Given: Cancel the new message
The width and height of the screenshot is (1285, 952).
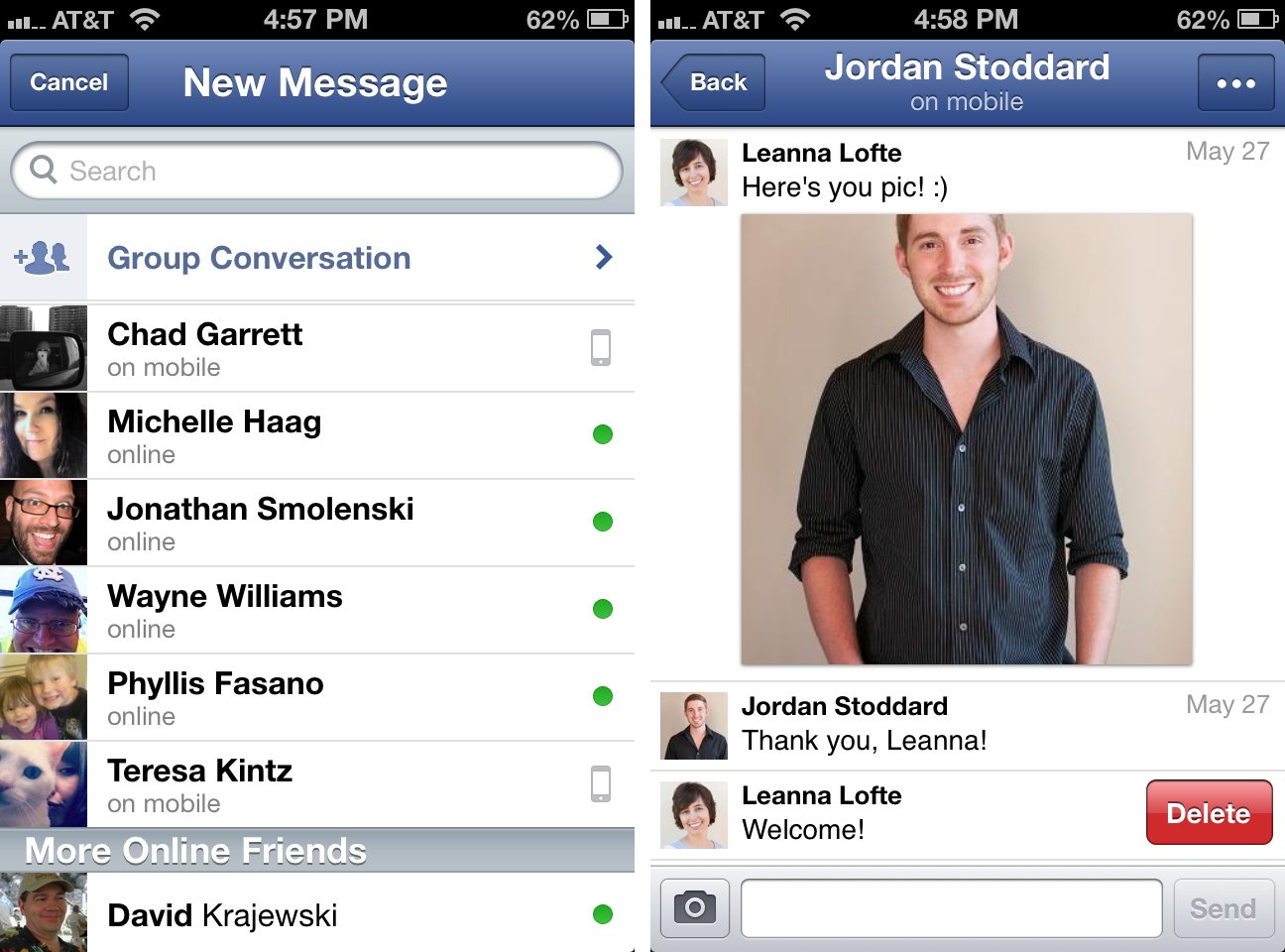Looking at the screenshot, I should coord(68,82).
